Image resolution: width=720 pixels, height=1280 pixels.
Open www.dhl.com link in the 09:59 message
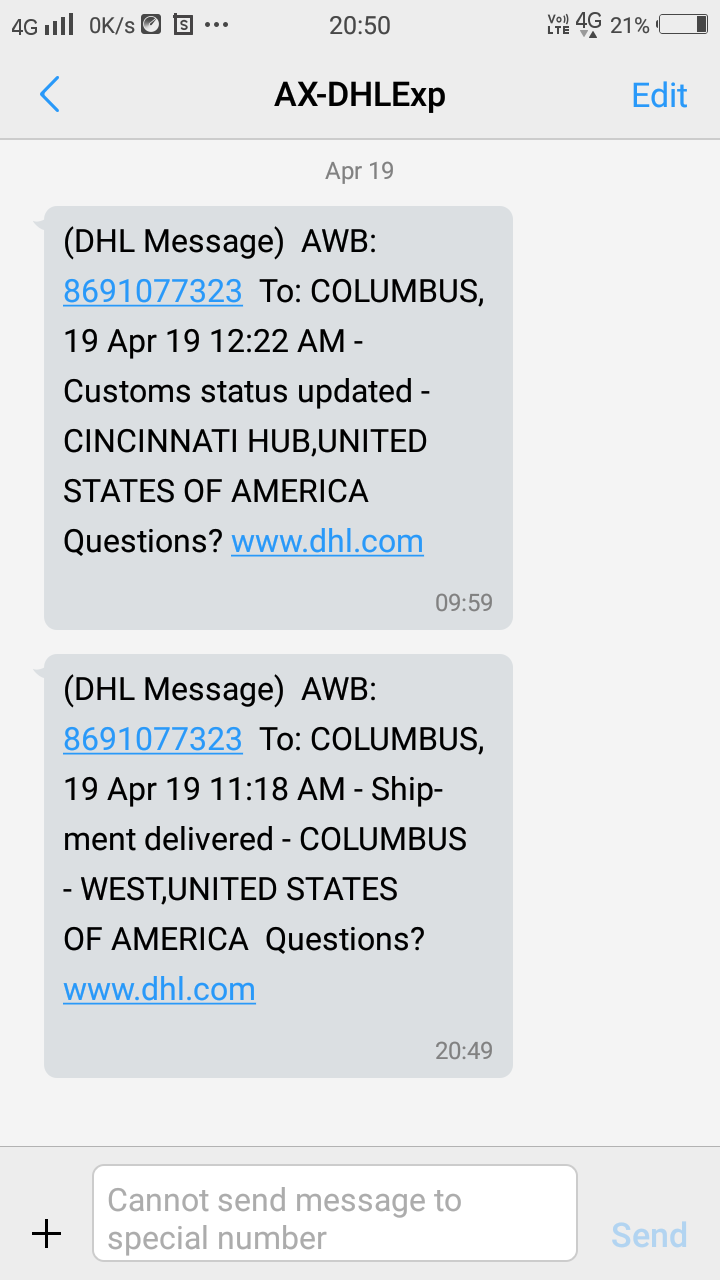point(327,541)
